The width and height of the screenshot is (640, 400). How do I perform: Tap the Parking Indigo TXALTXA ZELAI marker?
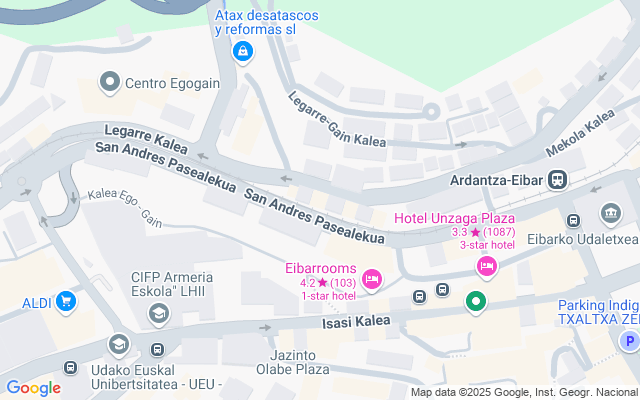click(629, 342)
